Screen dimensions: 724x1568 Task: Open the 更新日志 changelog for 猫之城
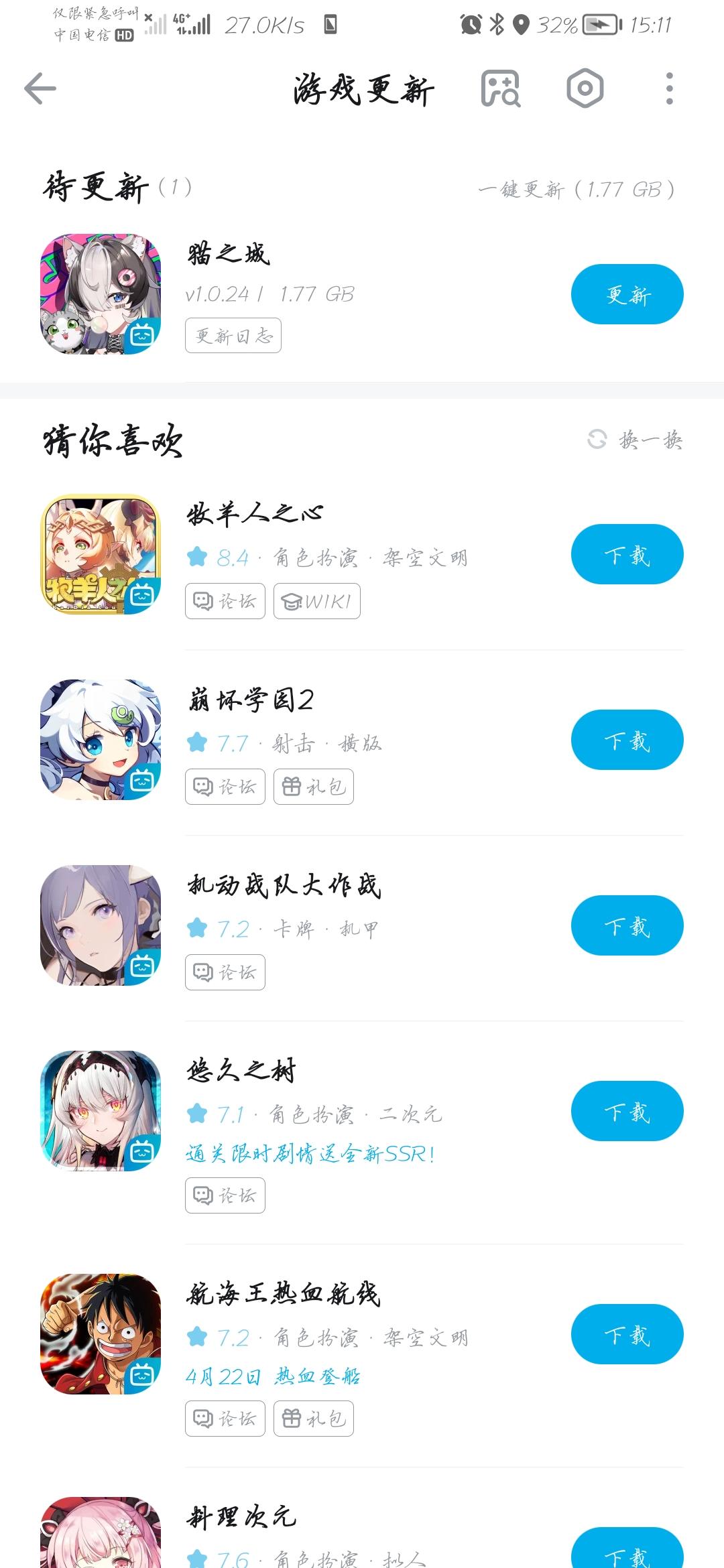[233, 336]
